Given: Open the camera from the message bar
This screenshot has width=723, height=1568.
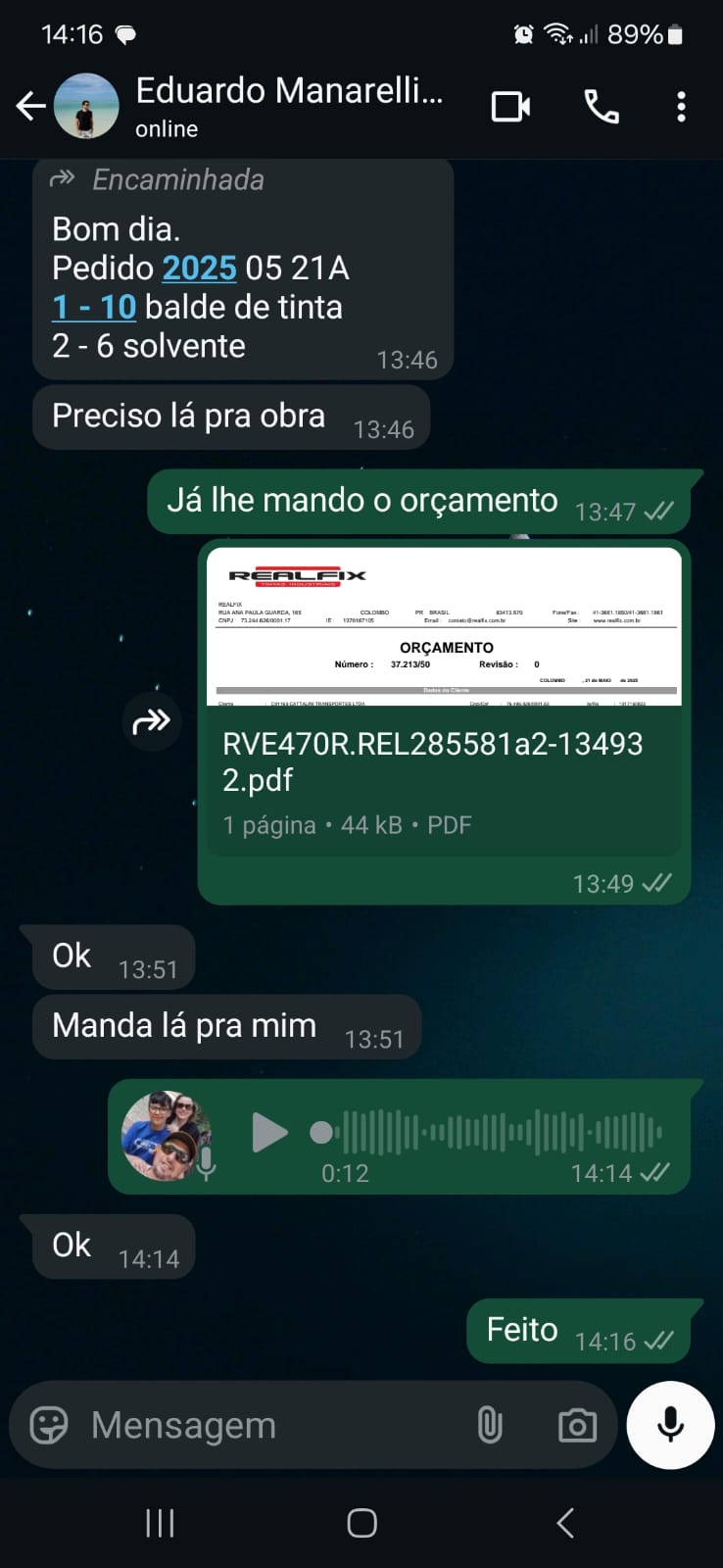Looking at the screenshot, I should [577, 1425].
